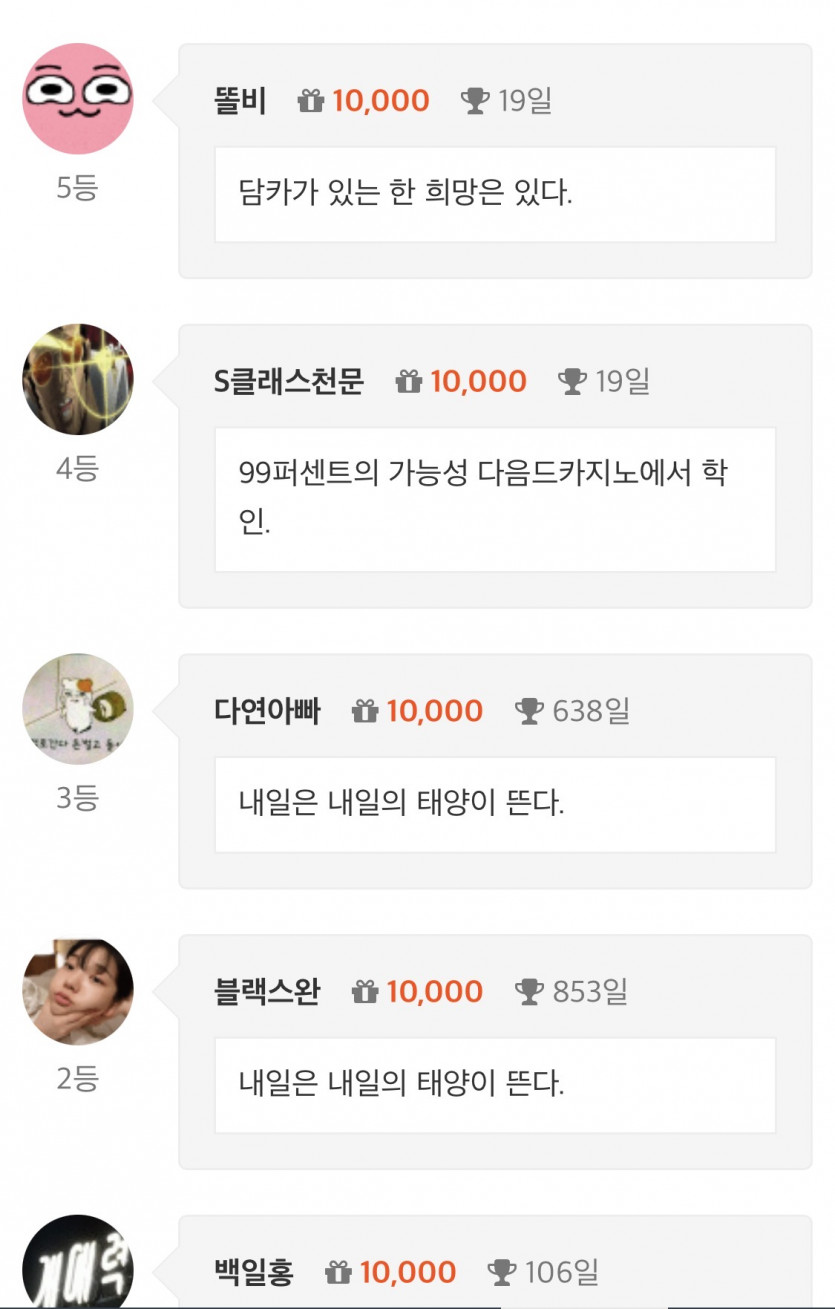Click the trophy icon showing 853일
835x1309 pixels.
[x=530, y=992]
